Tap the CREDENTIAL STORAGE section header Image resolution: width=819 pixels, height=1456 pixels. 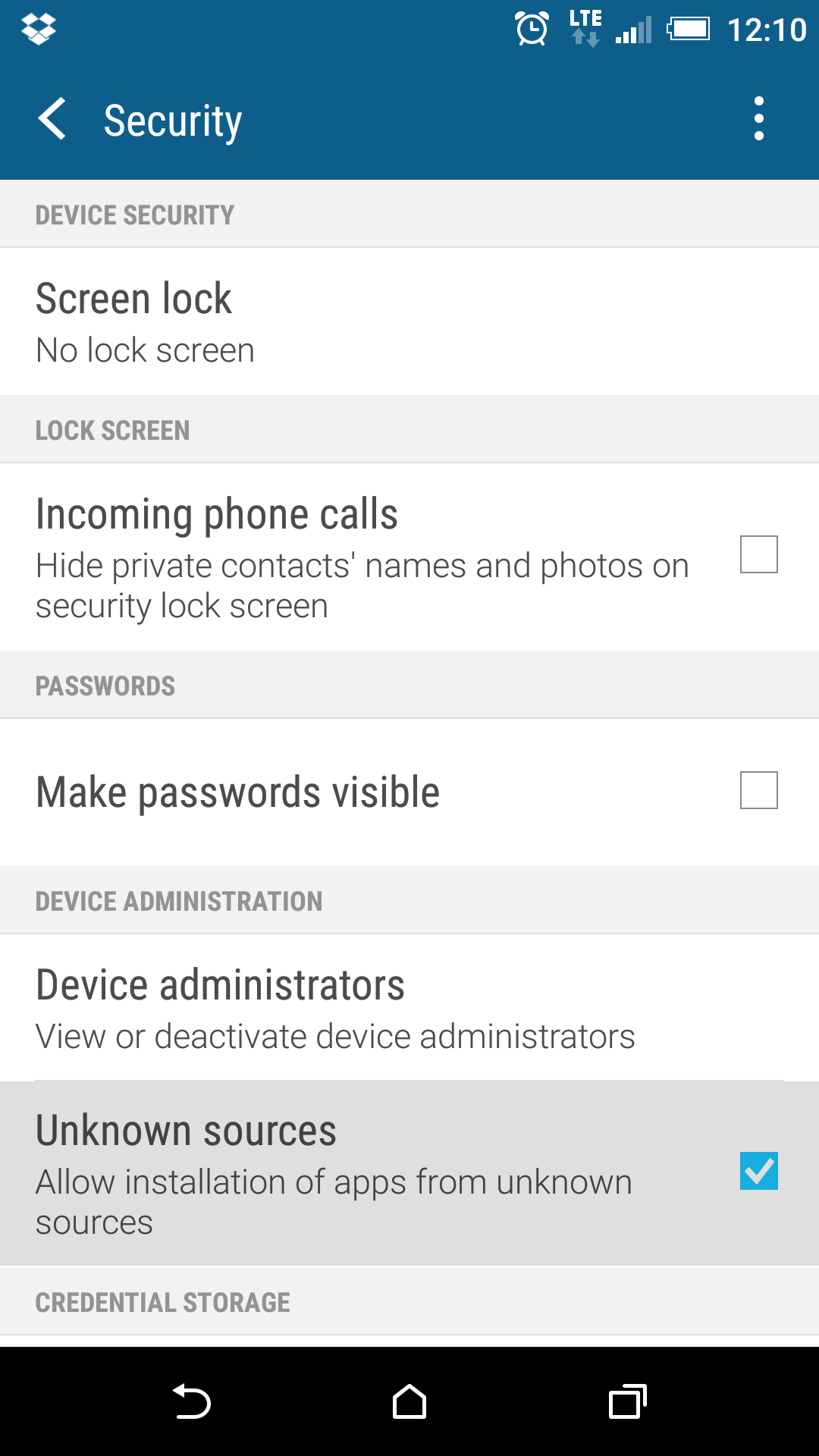click(162, 1301)
